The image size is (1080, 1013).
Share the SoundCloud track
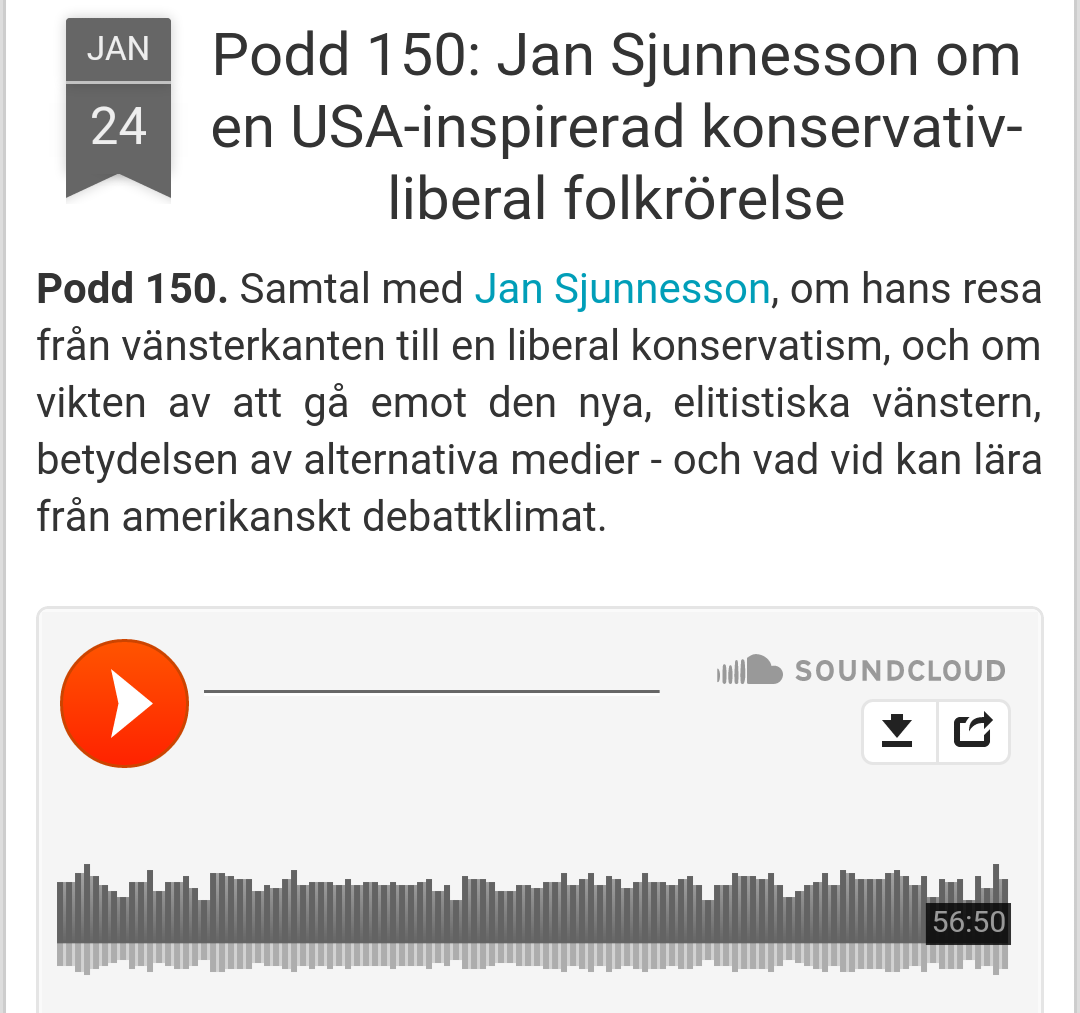pyautogui.click(x=973, y=732)
